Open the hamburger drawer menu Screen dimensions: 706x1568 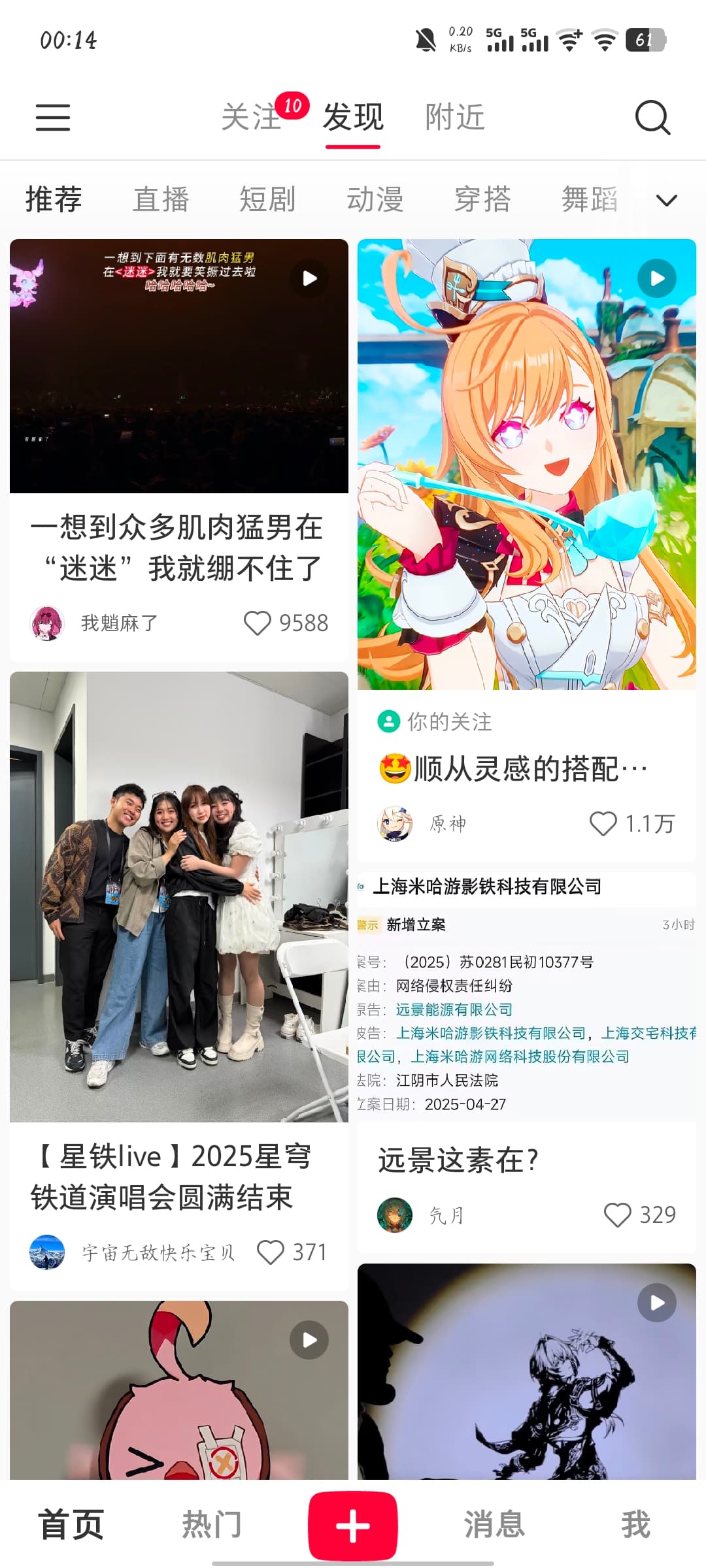point(53,118)
